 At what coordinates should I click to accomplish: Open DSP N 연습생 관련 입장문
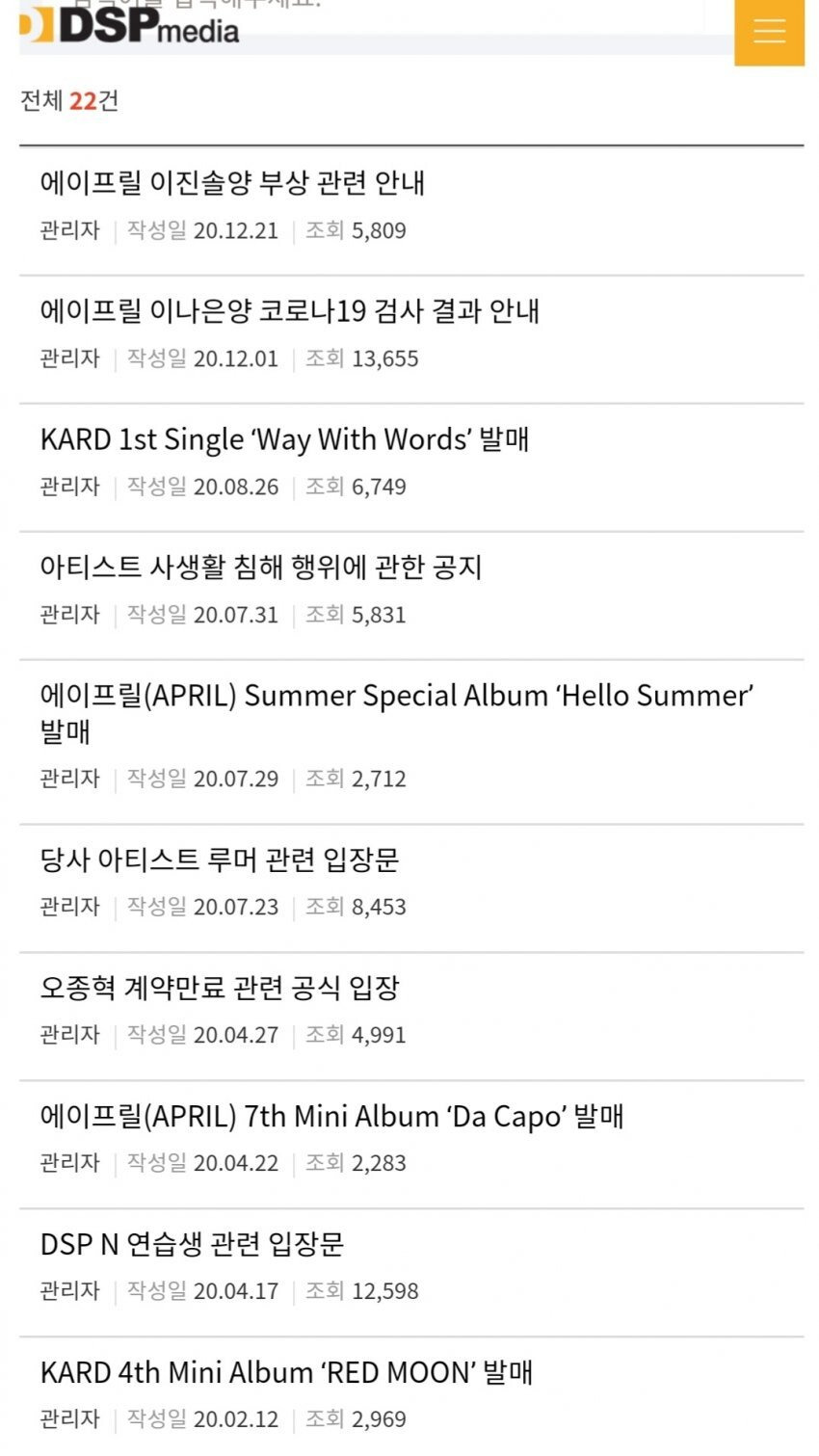coord(192,1244)
